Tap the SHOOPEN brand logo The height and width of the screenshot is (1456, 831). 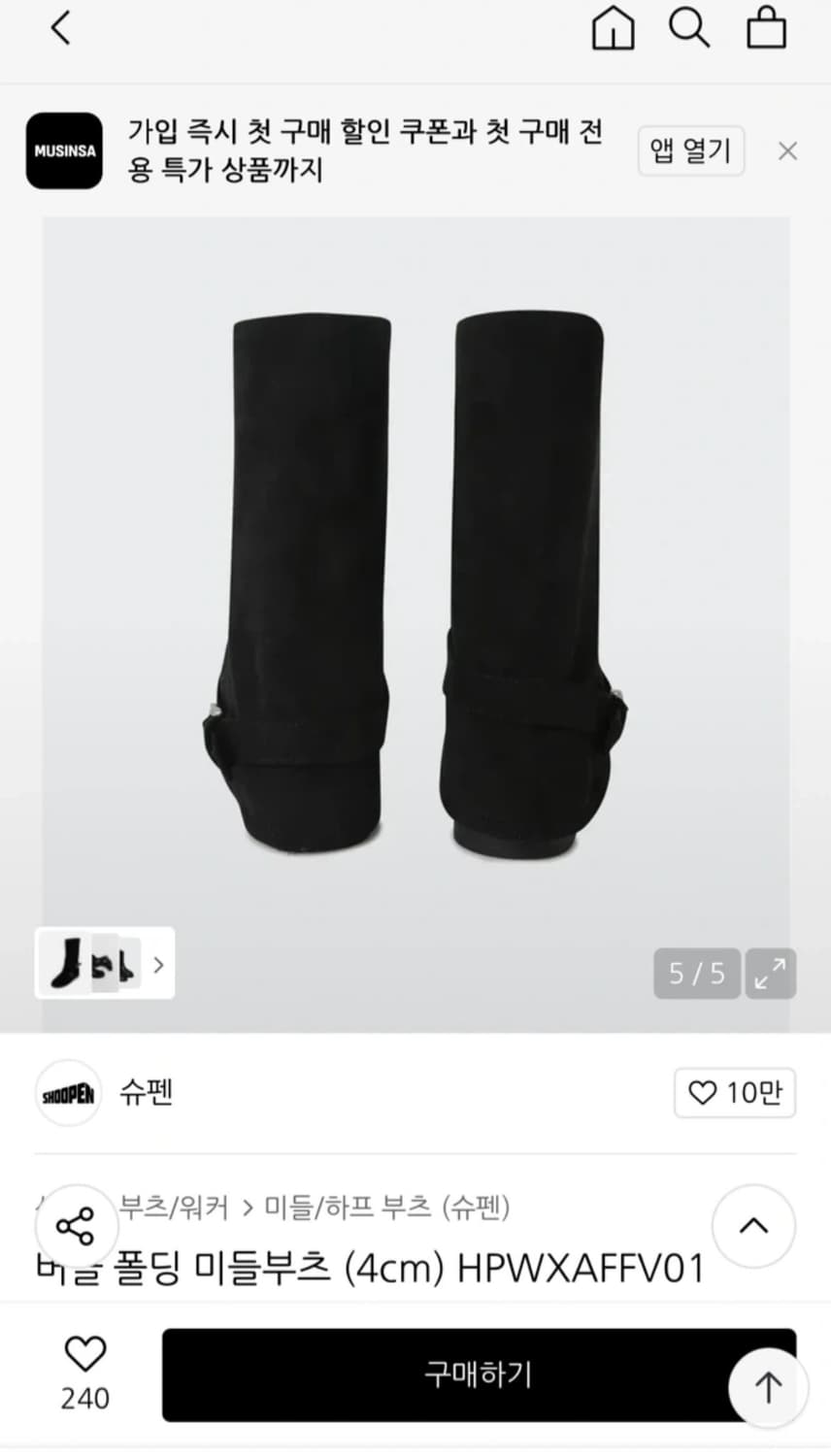click(x=68, y=1093)
